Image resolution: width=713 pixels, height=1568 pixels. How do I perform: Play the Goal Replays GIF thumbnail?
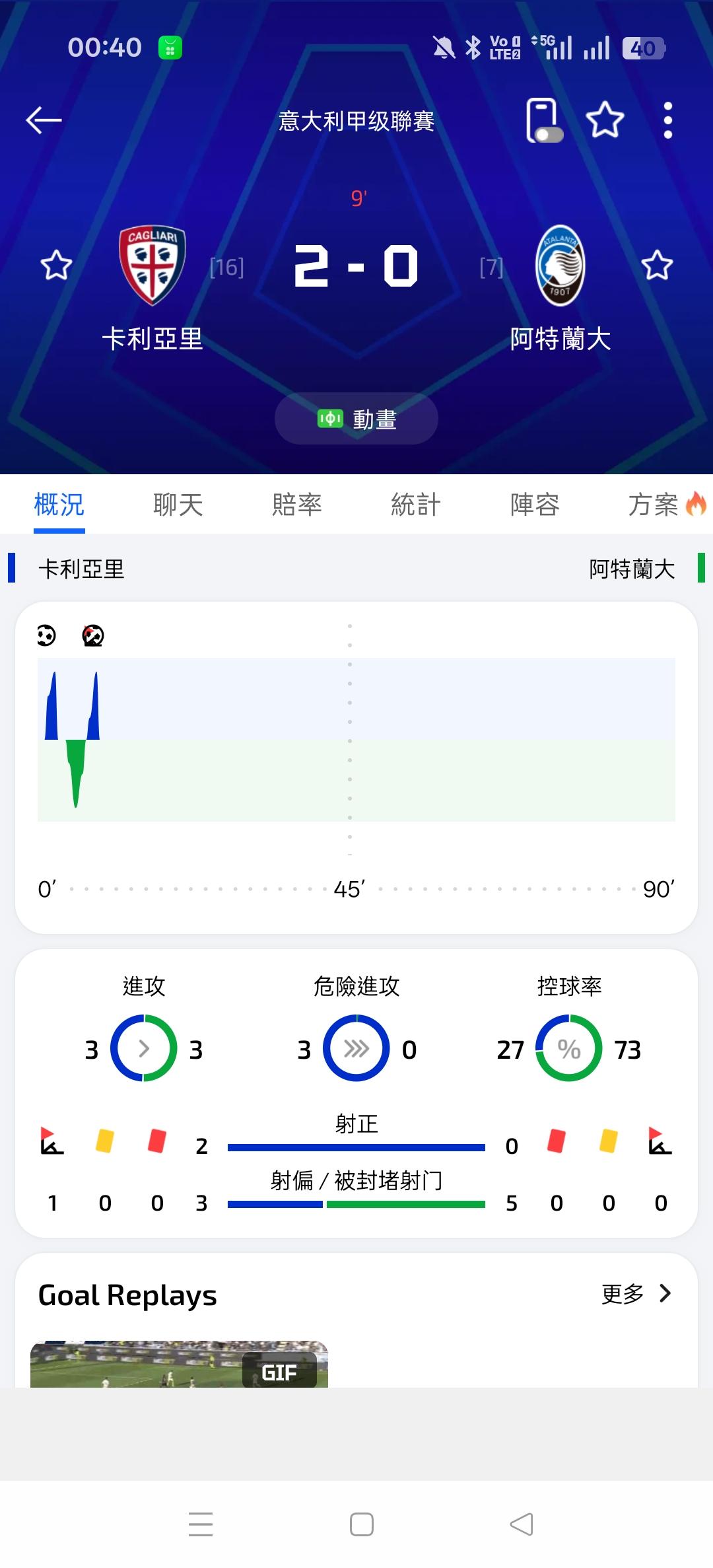coord(179,1364)
